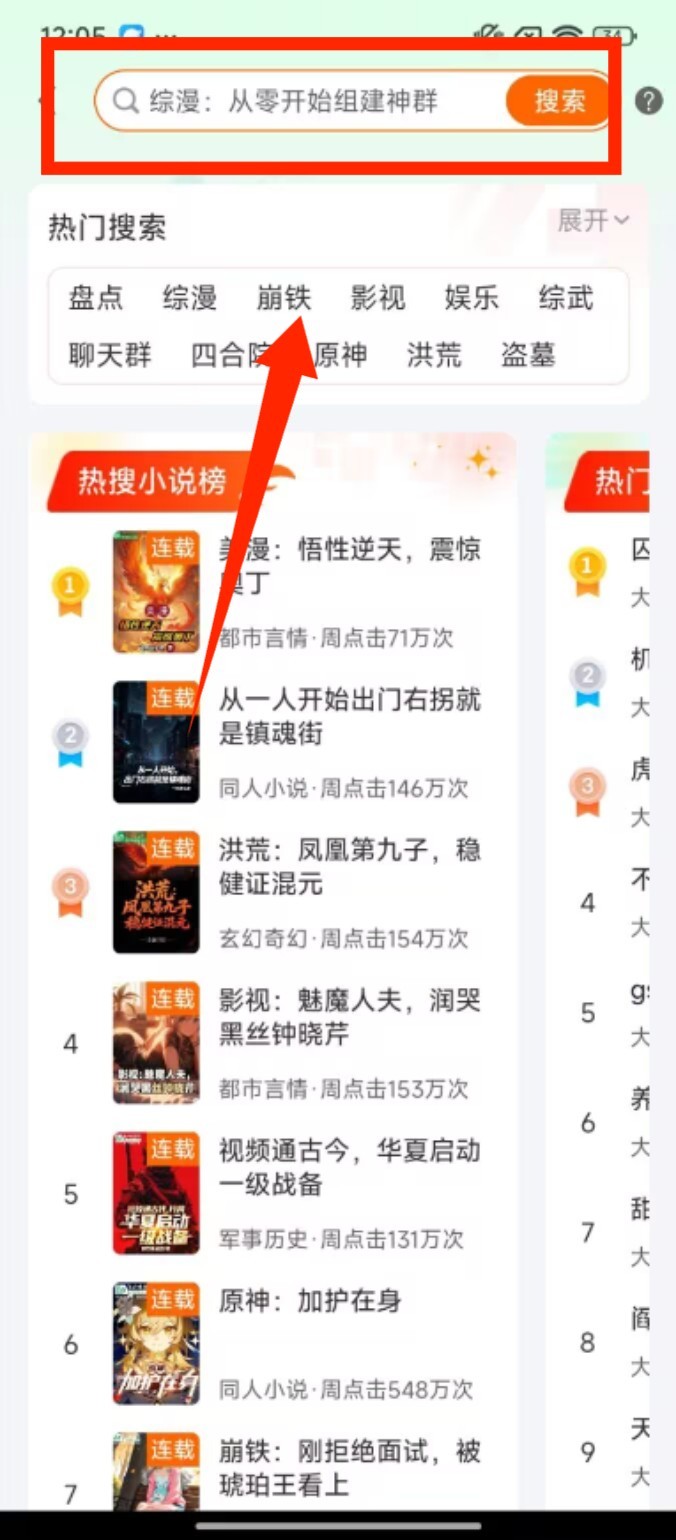The image size is (676, 1540).
Task: Tap the search field in the top bar
Action: tap(300, 101)
